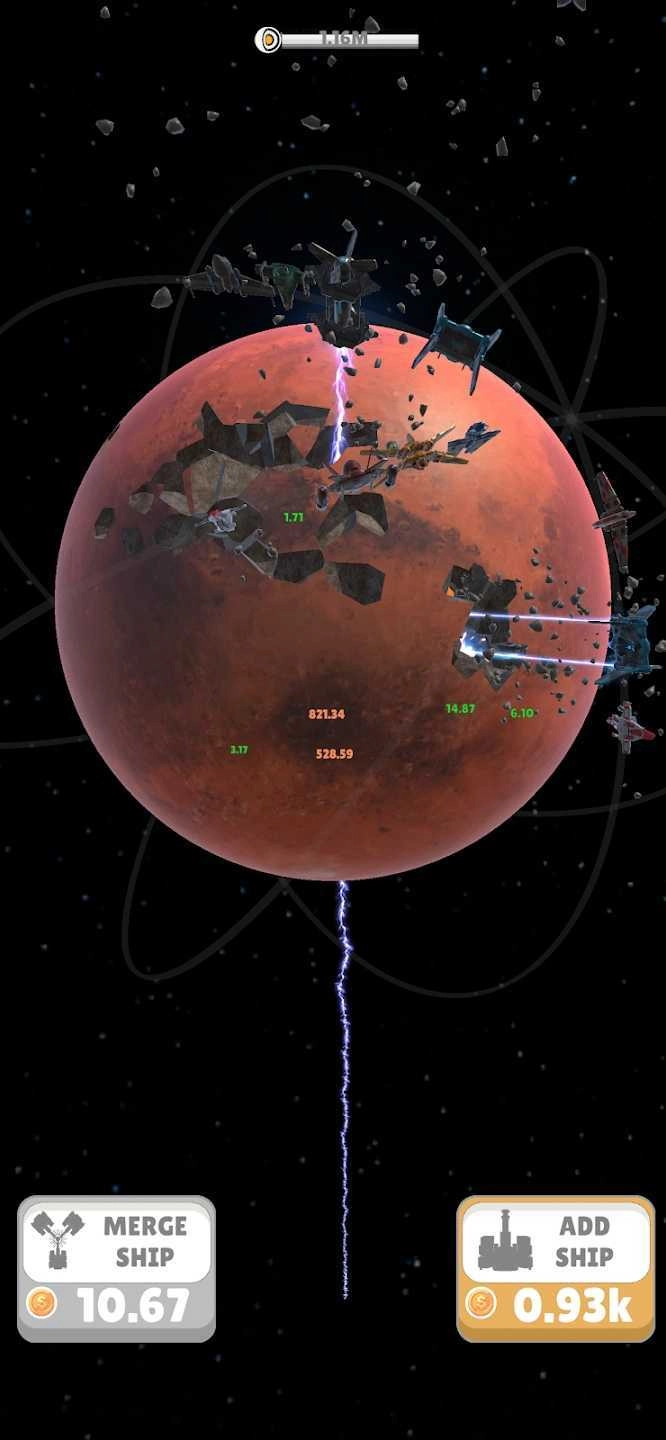
Task: Tap the Merge Ship button
Action: (116, 1267)
